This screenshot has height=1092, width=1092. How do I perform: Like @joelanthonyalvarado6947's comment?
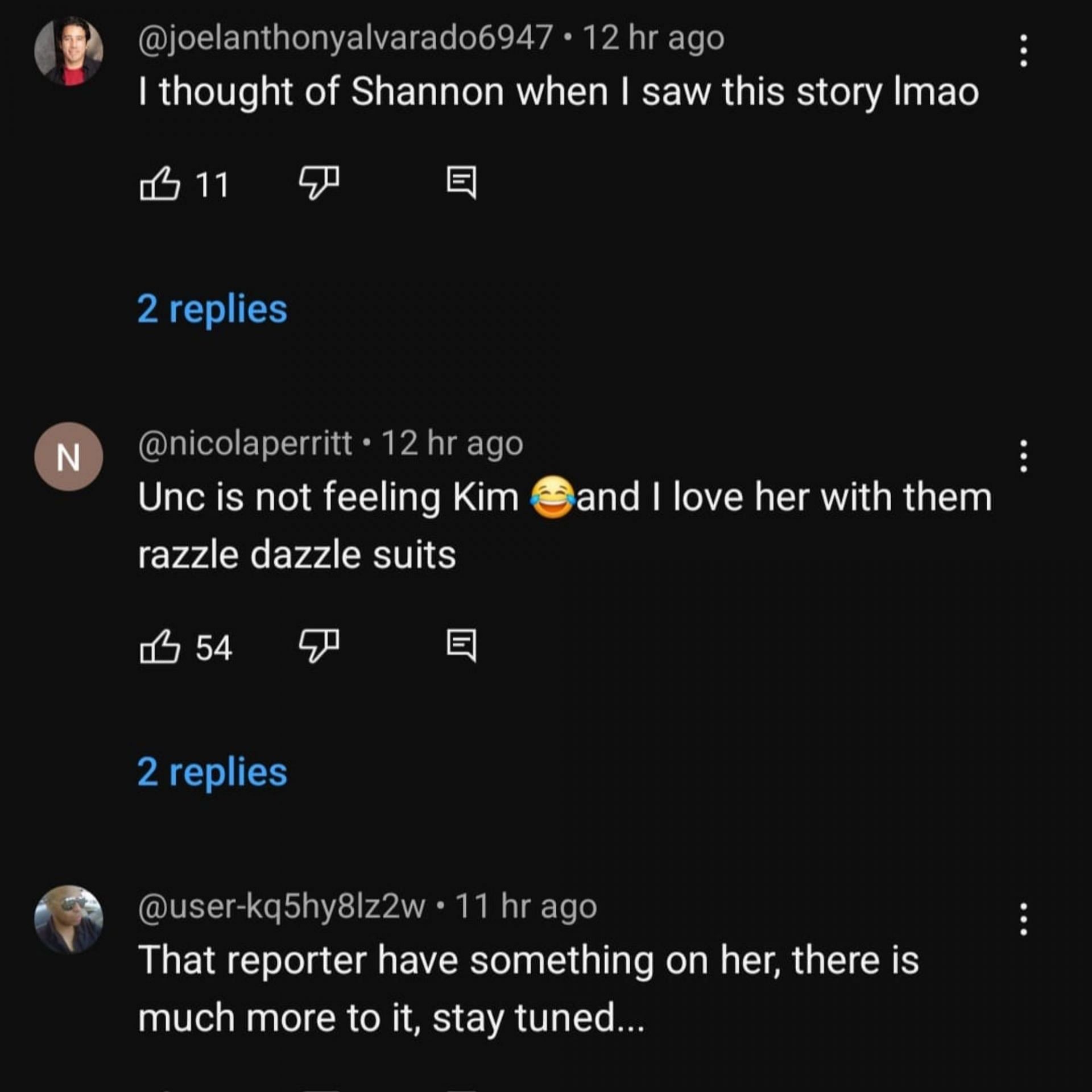coord(160,183)
